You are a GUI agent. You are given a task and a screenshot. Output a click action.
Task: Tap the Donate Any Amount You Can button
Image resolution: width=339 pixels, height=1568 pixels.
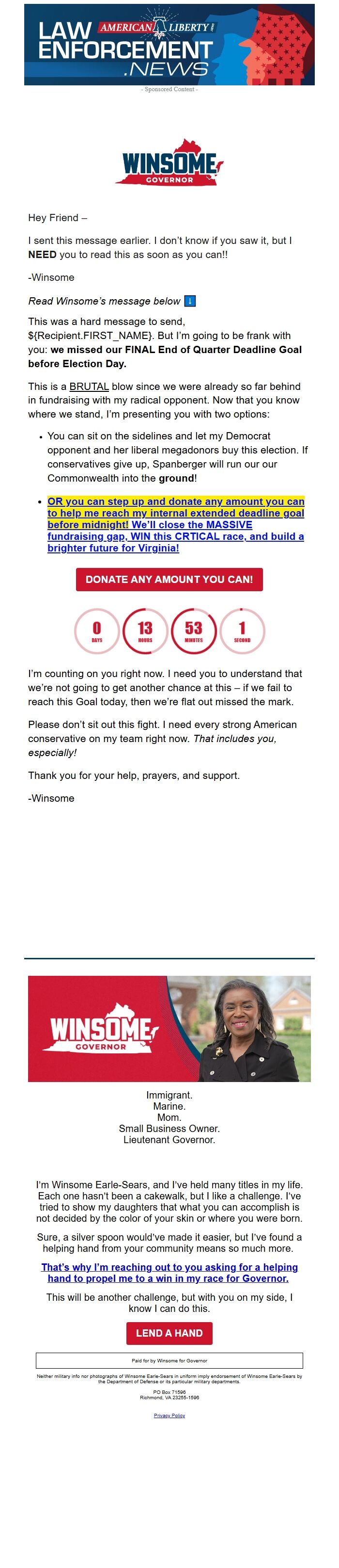(x=169, y=579)
